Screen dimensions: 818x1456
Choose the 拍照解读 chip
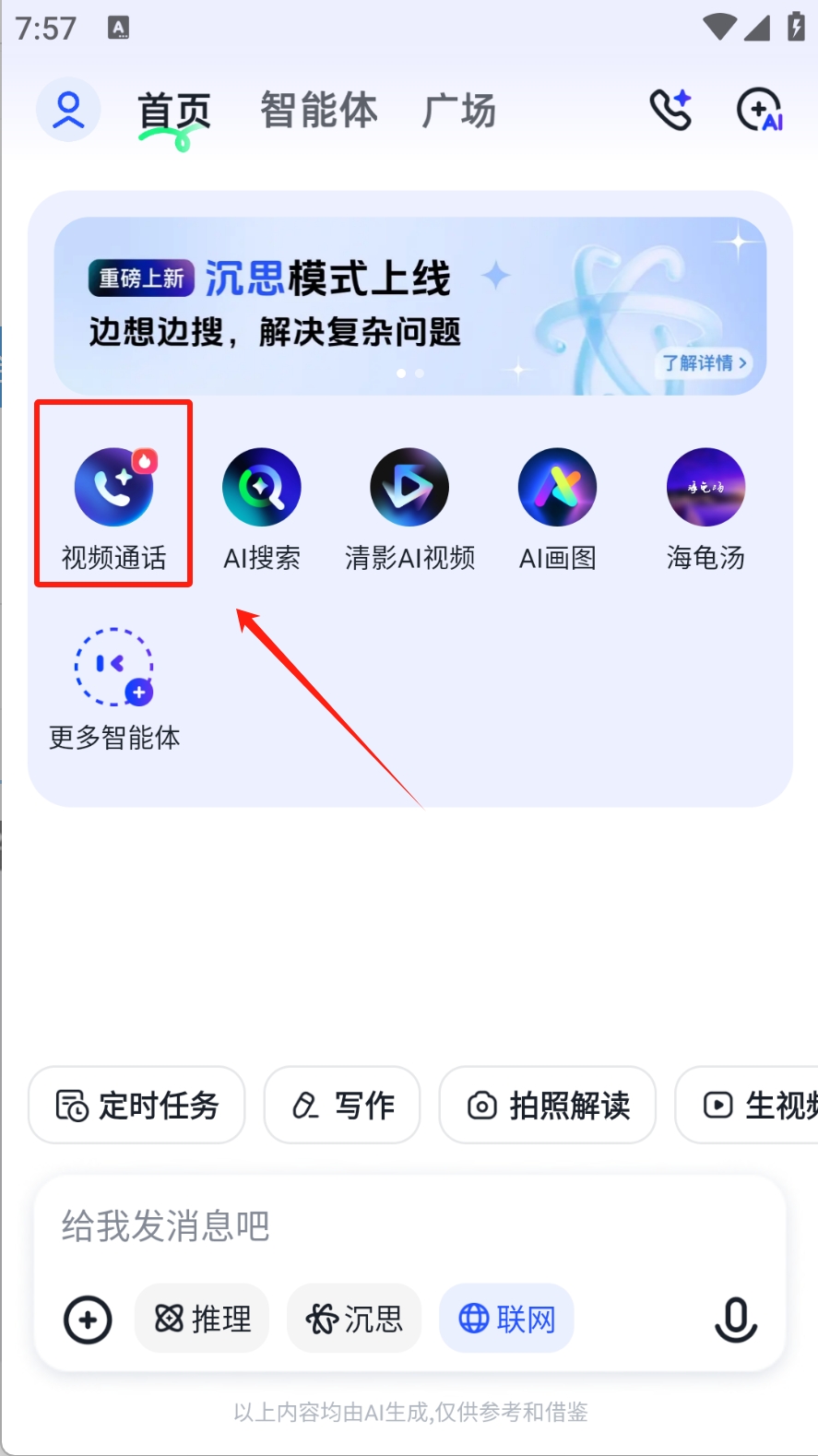tap(548, 1105)
